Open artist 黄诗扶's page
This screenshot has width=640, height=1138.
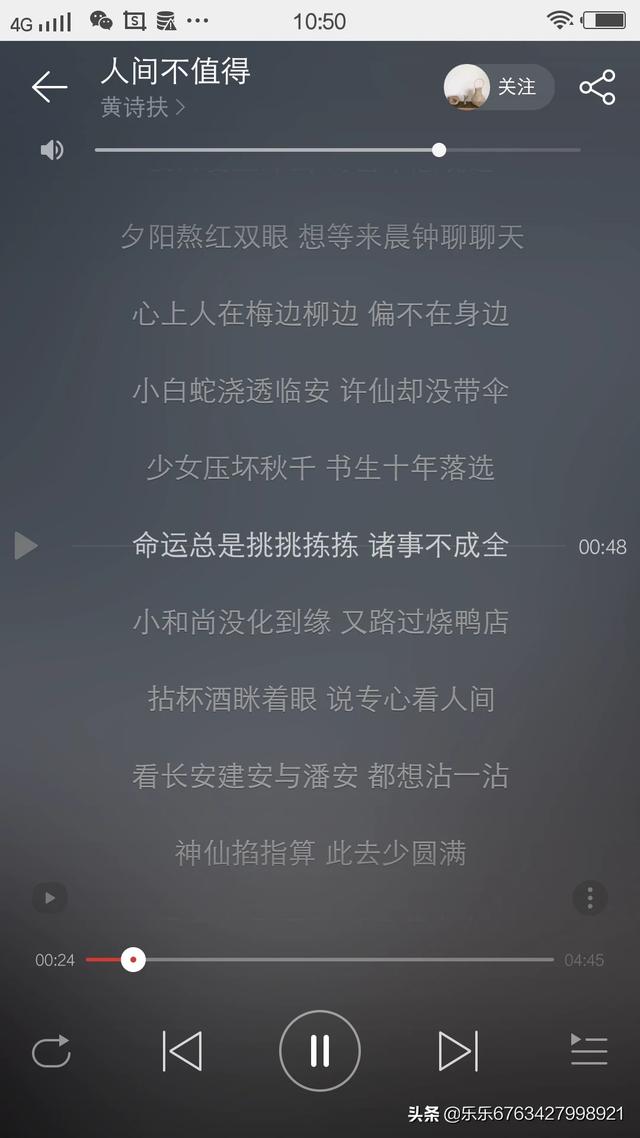click(142, 107)
